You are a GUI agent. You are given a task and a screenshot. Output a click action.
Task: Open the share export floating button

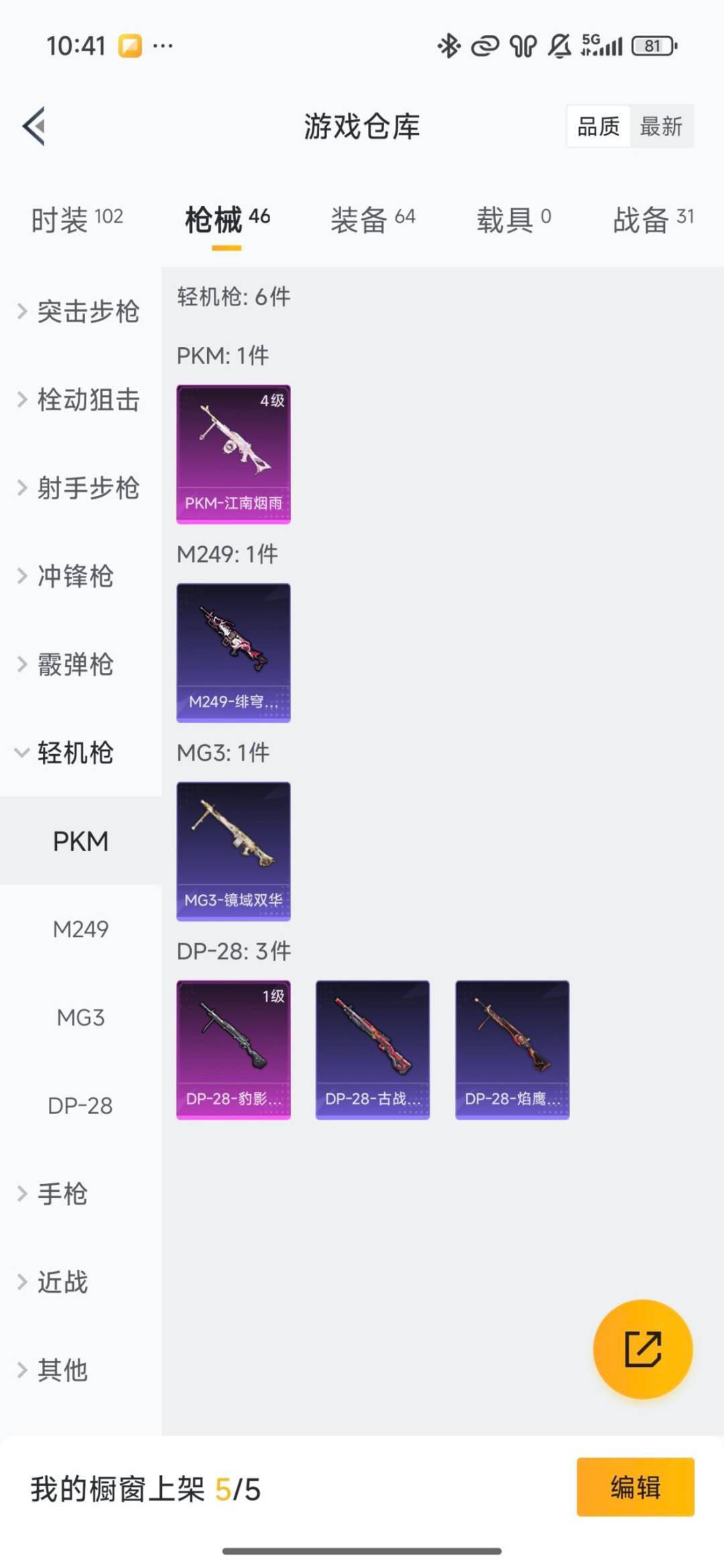tap(642, 1350)
